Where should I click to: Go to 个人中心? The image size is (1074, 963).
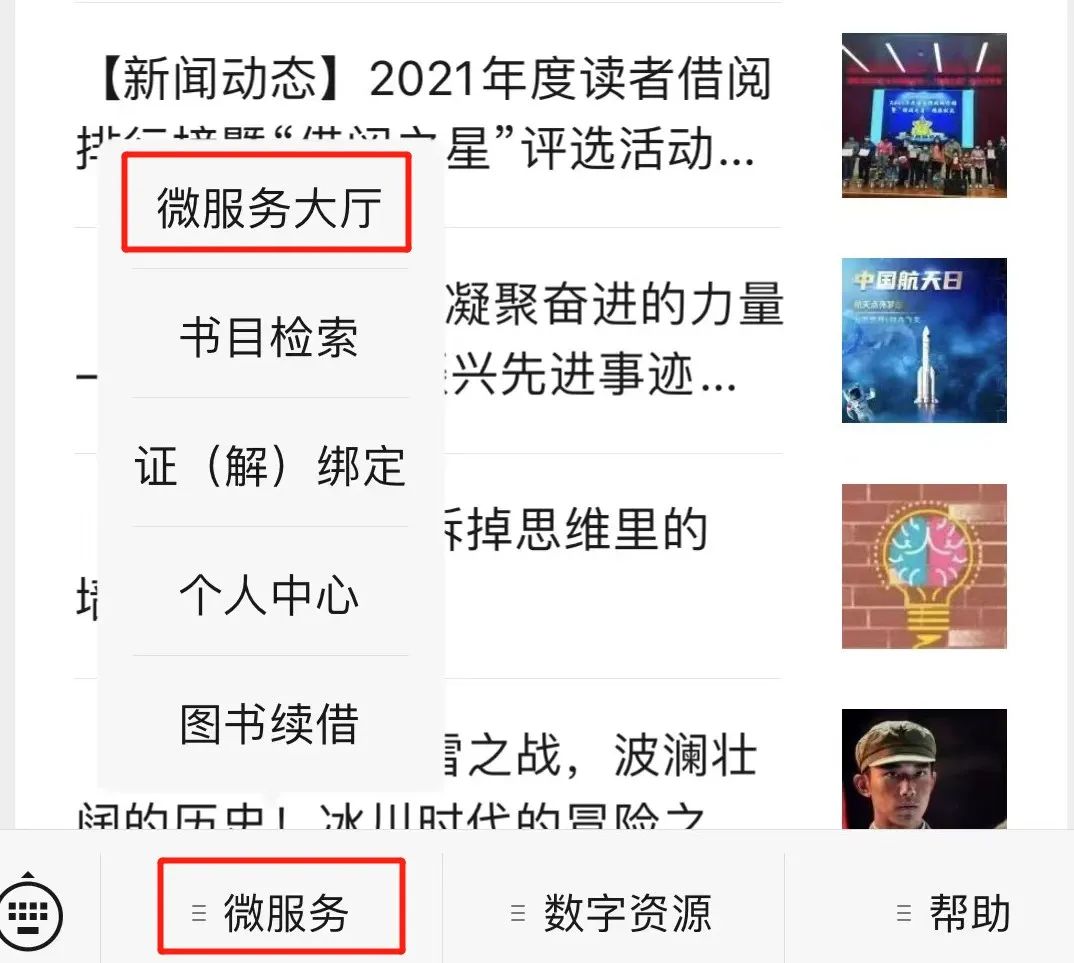[268, 595]
